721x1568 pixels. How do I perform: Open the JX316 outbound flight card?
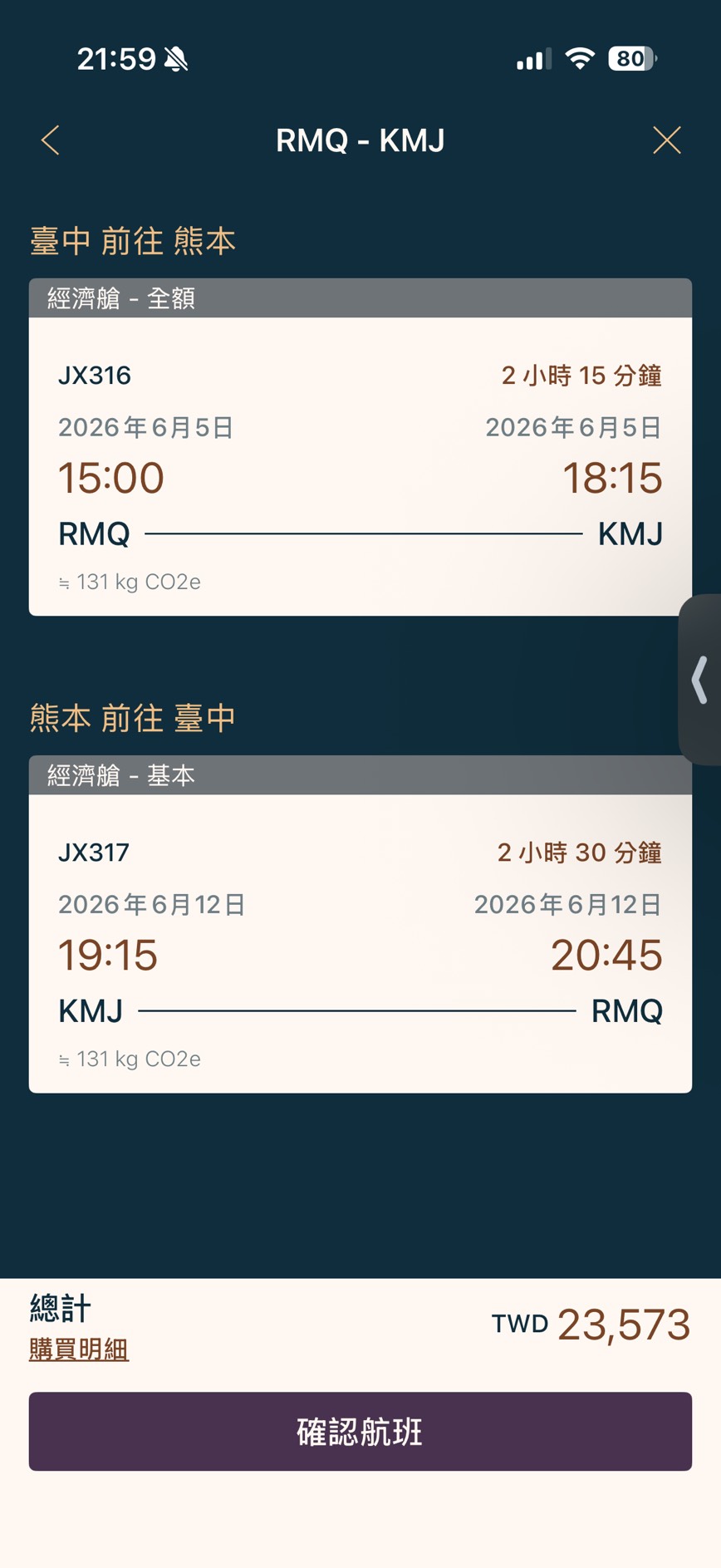(360, 465)
